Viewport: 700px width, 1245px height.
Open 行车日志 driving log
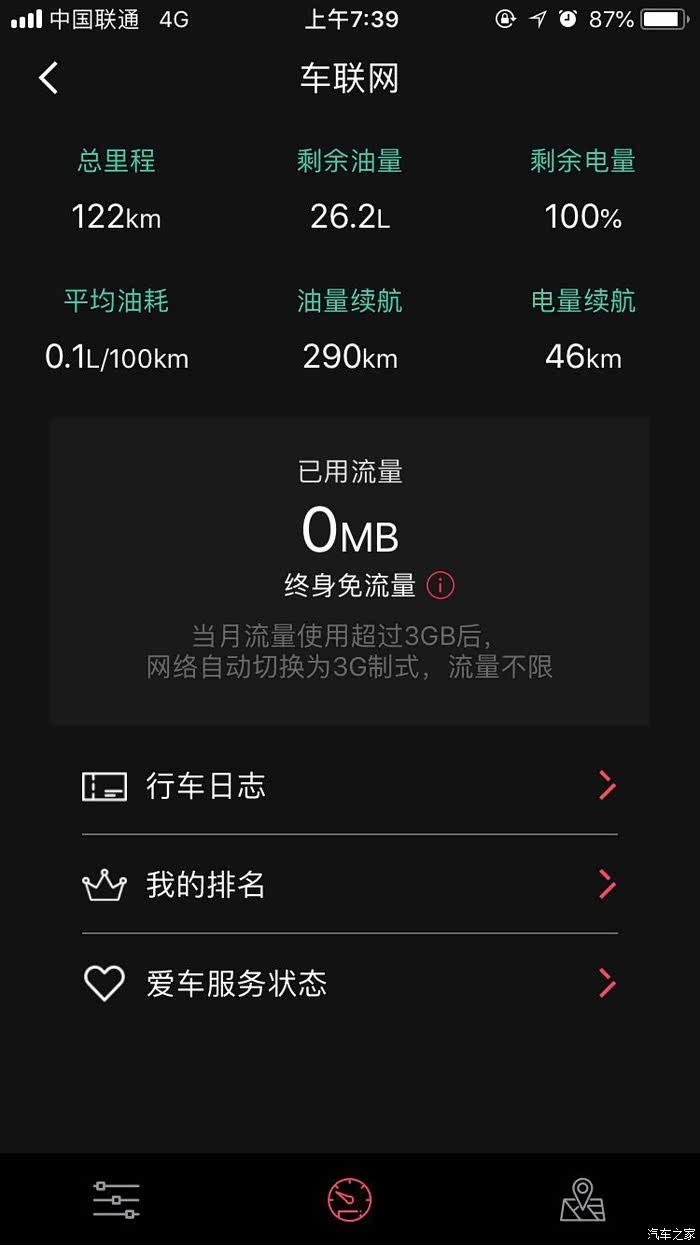coord(349,786)
